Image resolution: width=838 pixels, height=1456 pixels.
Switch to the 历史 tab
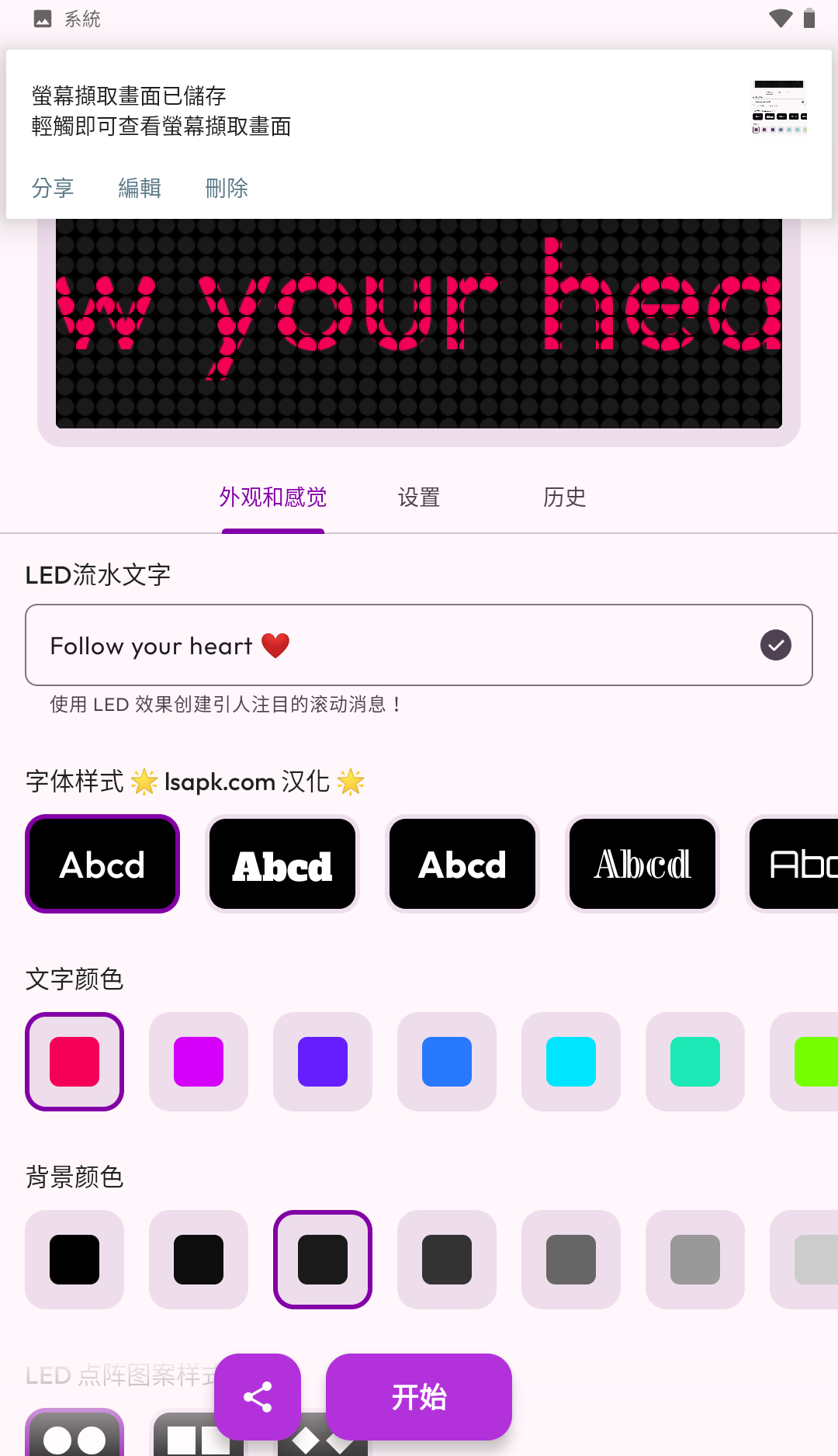(564, 497)
